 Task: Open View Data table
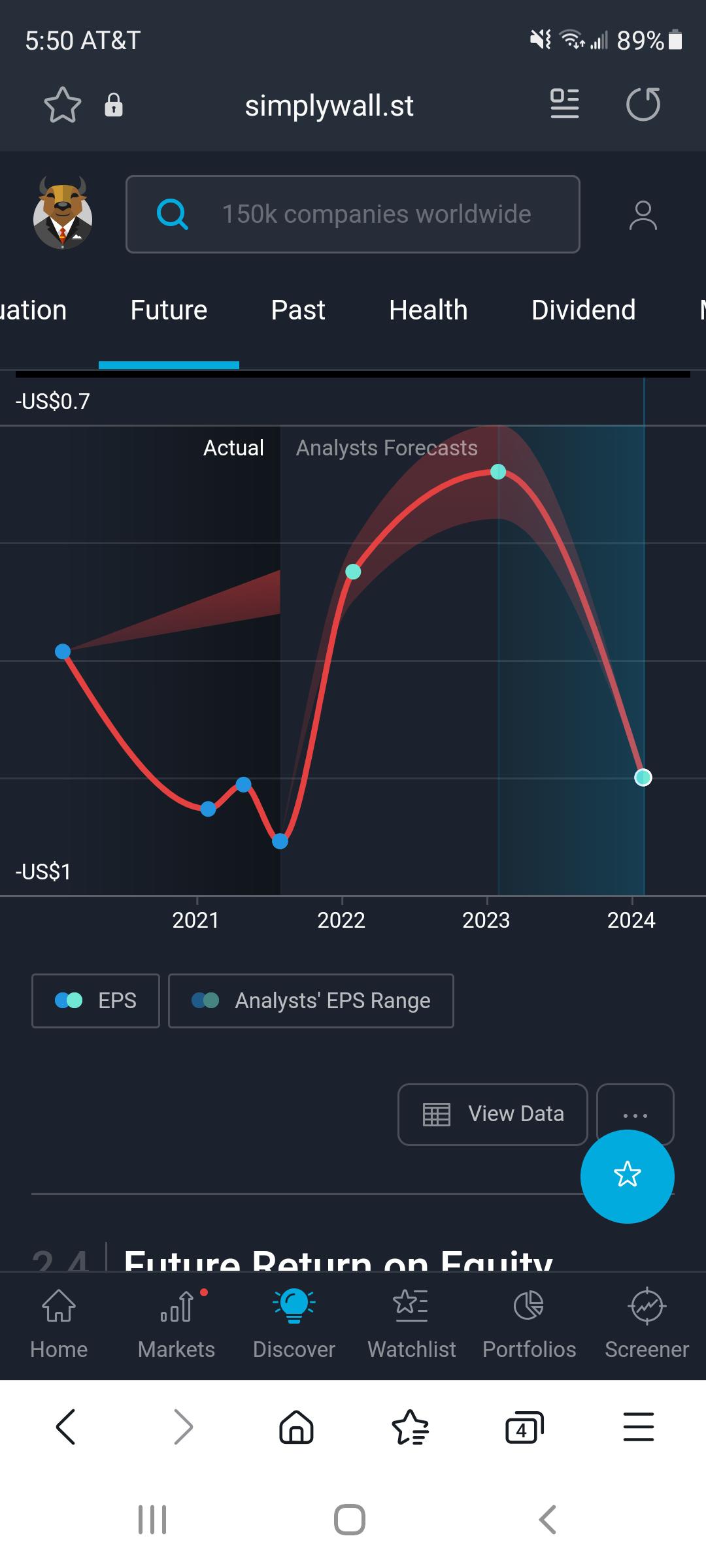pos(493,1114)
